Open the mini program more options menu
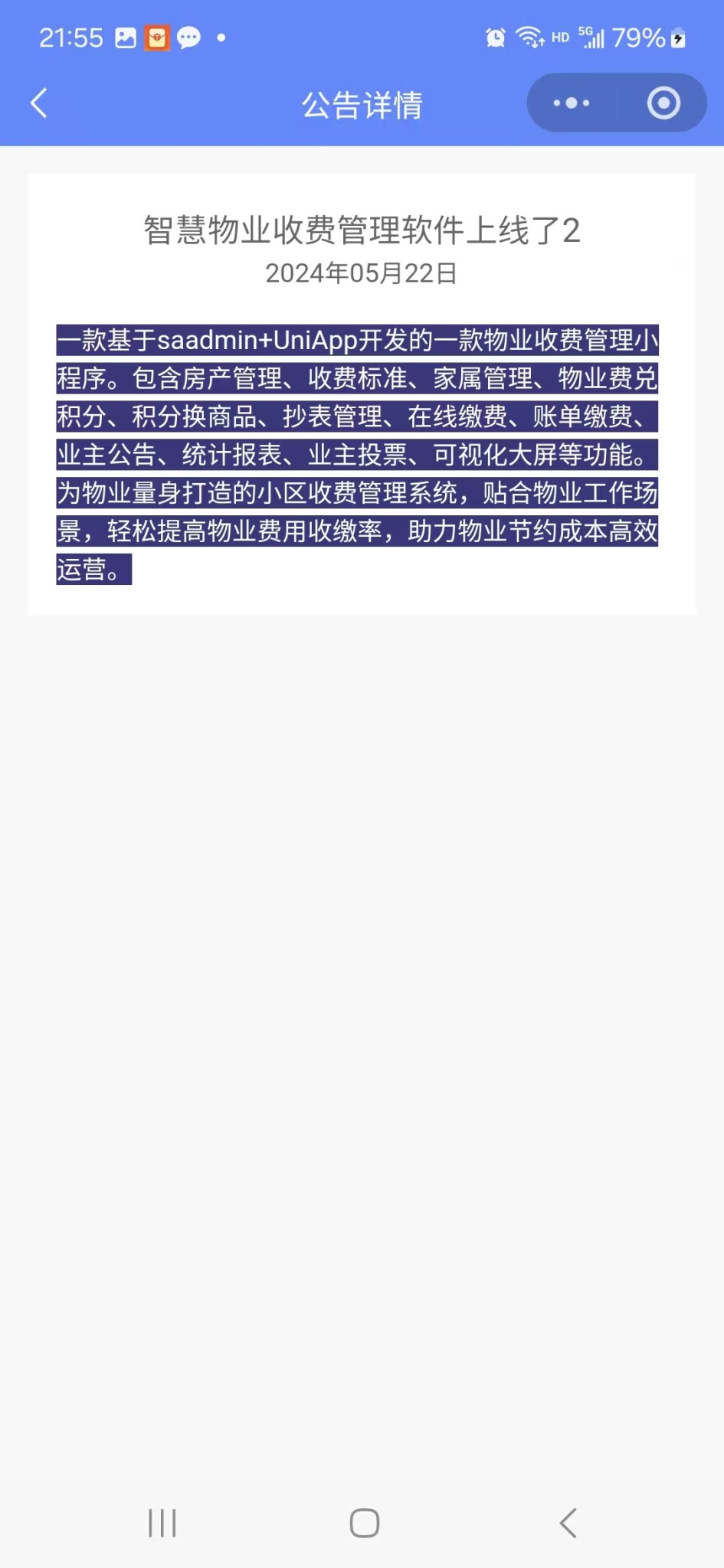The height and width of the screenshot is (1568, 724). (572, 103)
